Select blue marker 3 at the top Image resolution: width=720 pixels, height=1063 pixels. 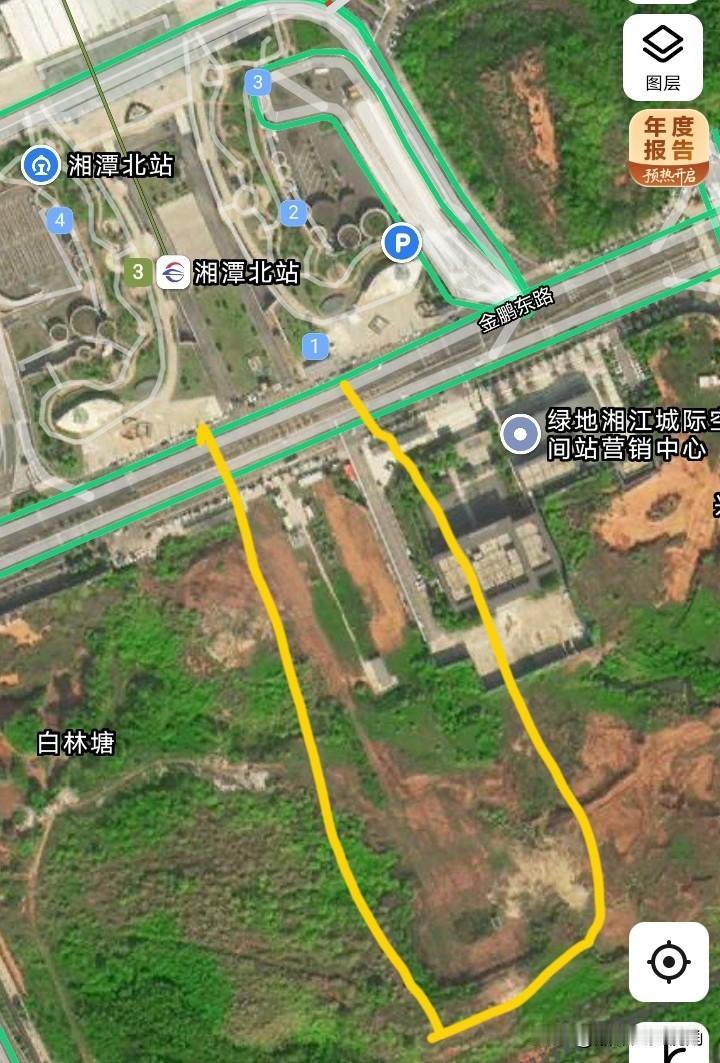point(257,80)
